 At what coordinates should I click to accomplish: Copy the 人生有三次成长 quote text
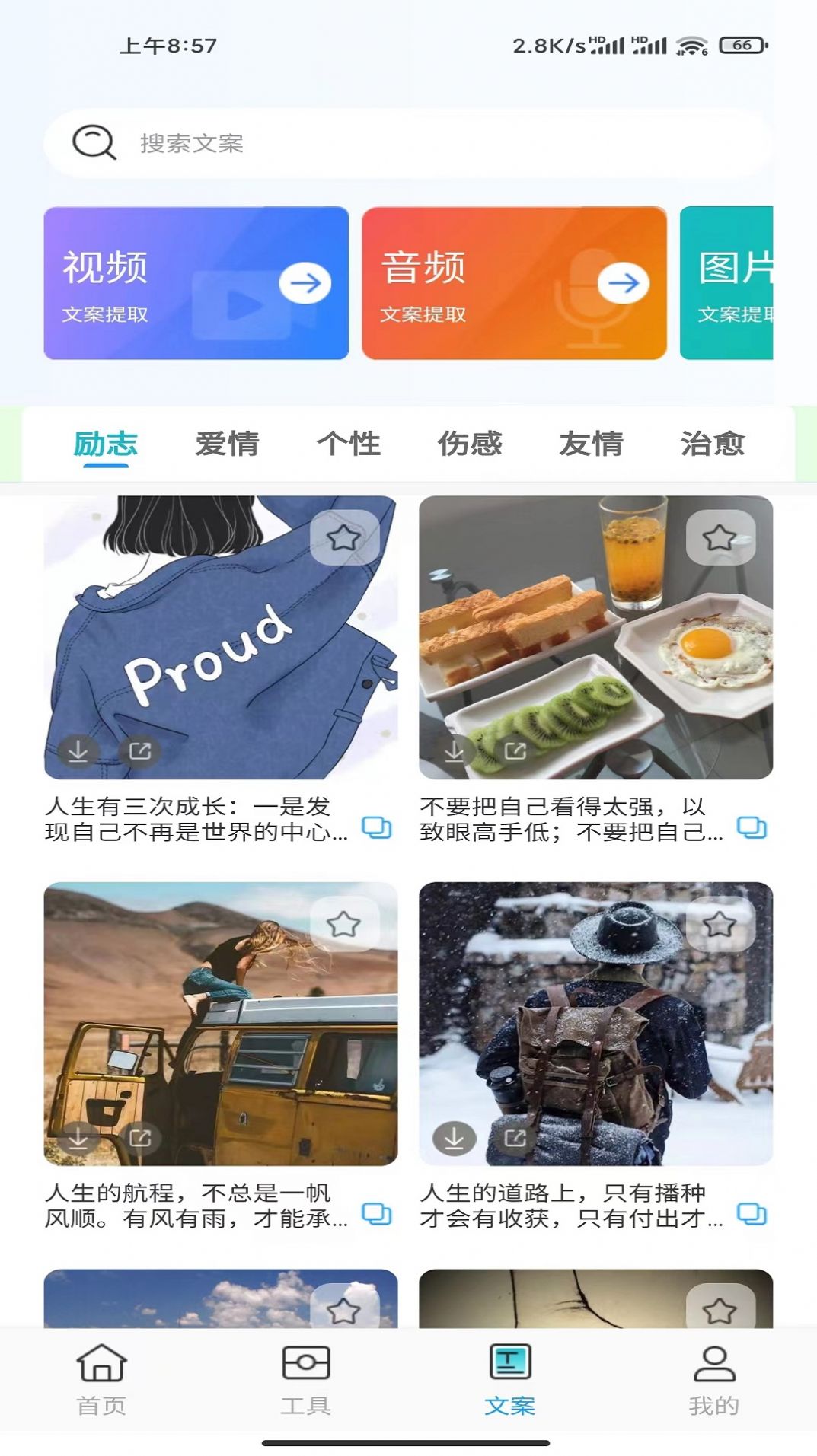(x=376, y=827)
